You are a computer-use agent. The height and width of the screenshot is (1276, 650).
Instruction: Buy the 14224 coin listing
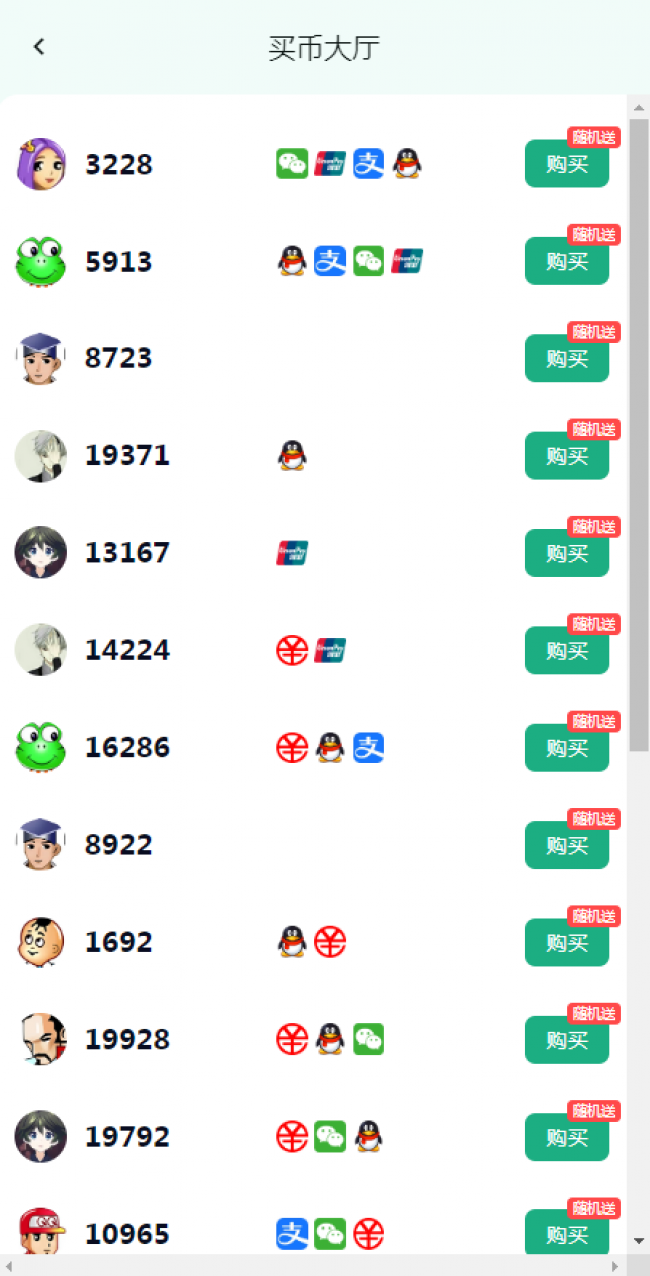[x=566, y=651]
